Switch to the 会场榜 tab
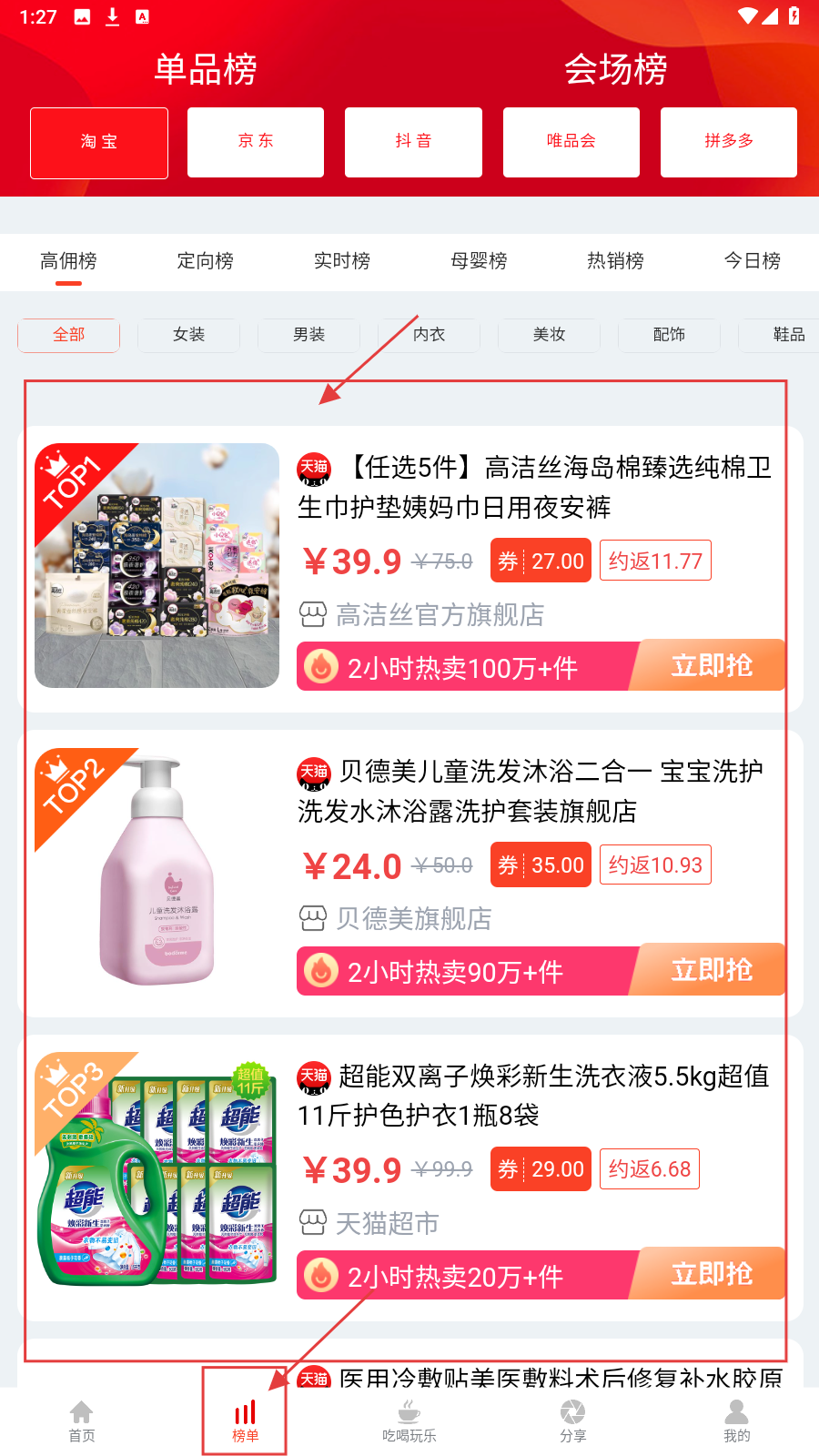Screen dimensions: 819x1456 pyautogui.click(x=615, y=69)
